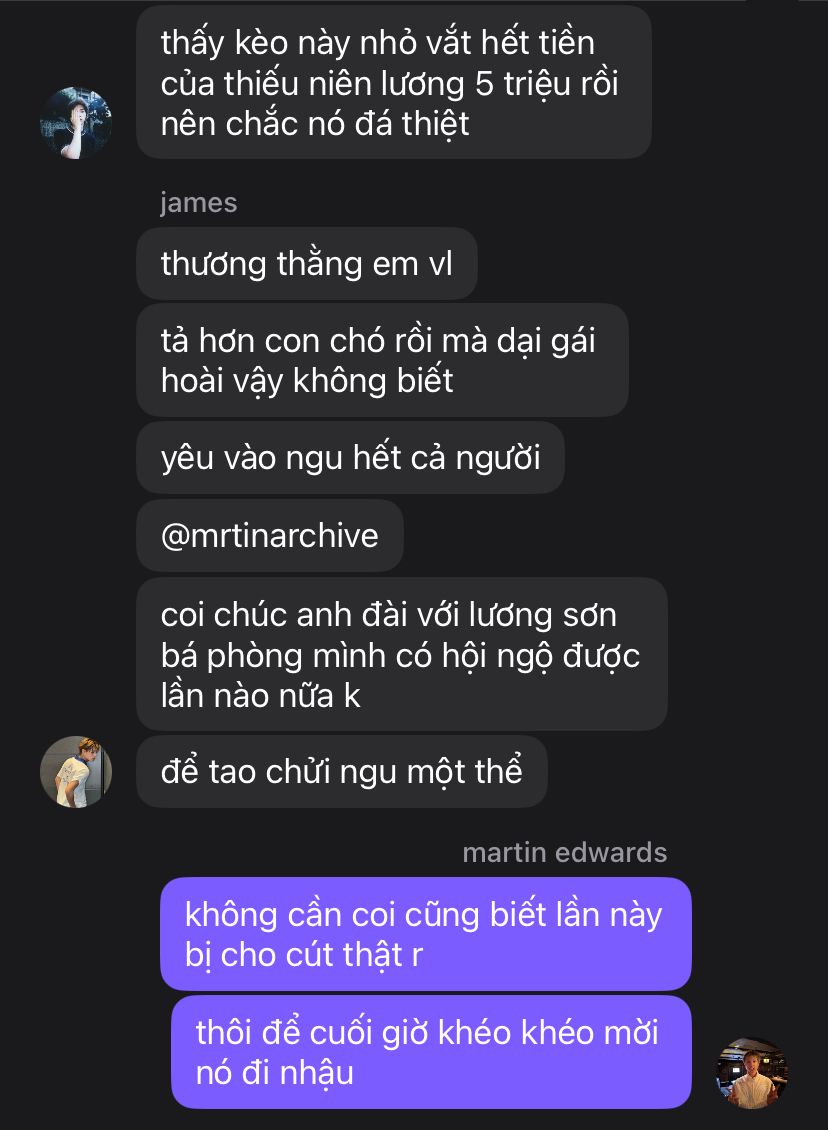Tap the avatar beside "thấy kèo này" message
This screenshot has height=1130, width=828.
click(x=76, y=123)
